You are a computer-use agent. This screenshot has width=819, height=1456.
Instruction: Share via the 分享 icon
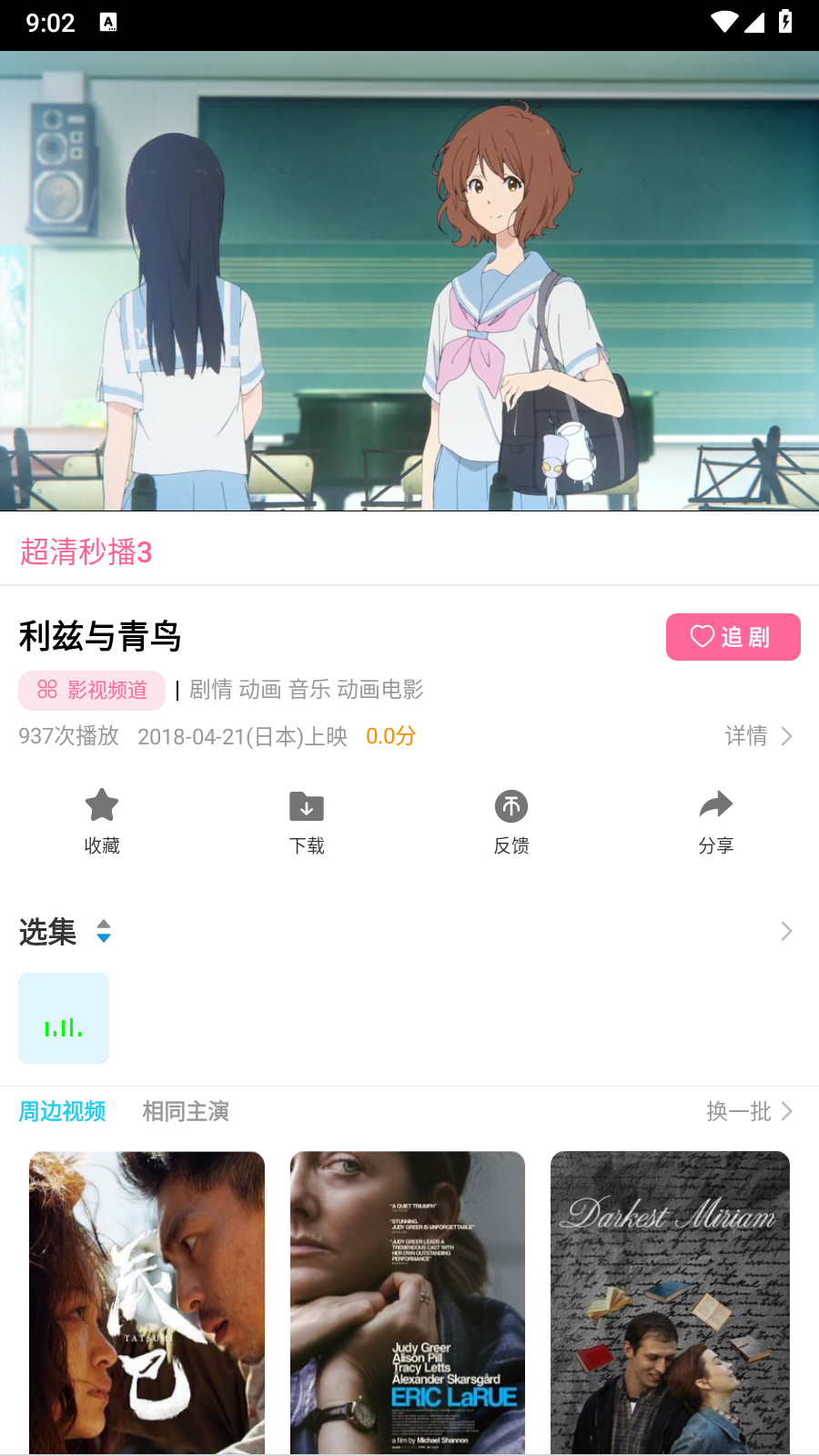tap(716, 821)
